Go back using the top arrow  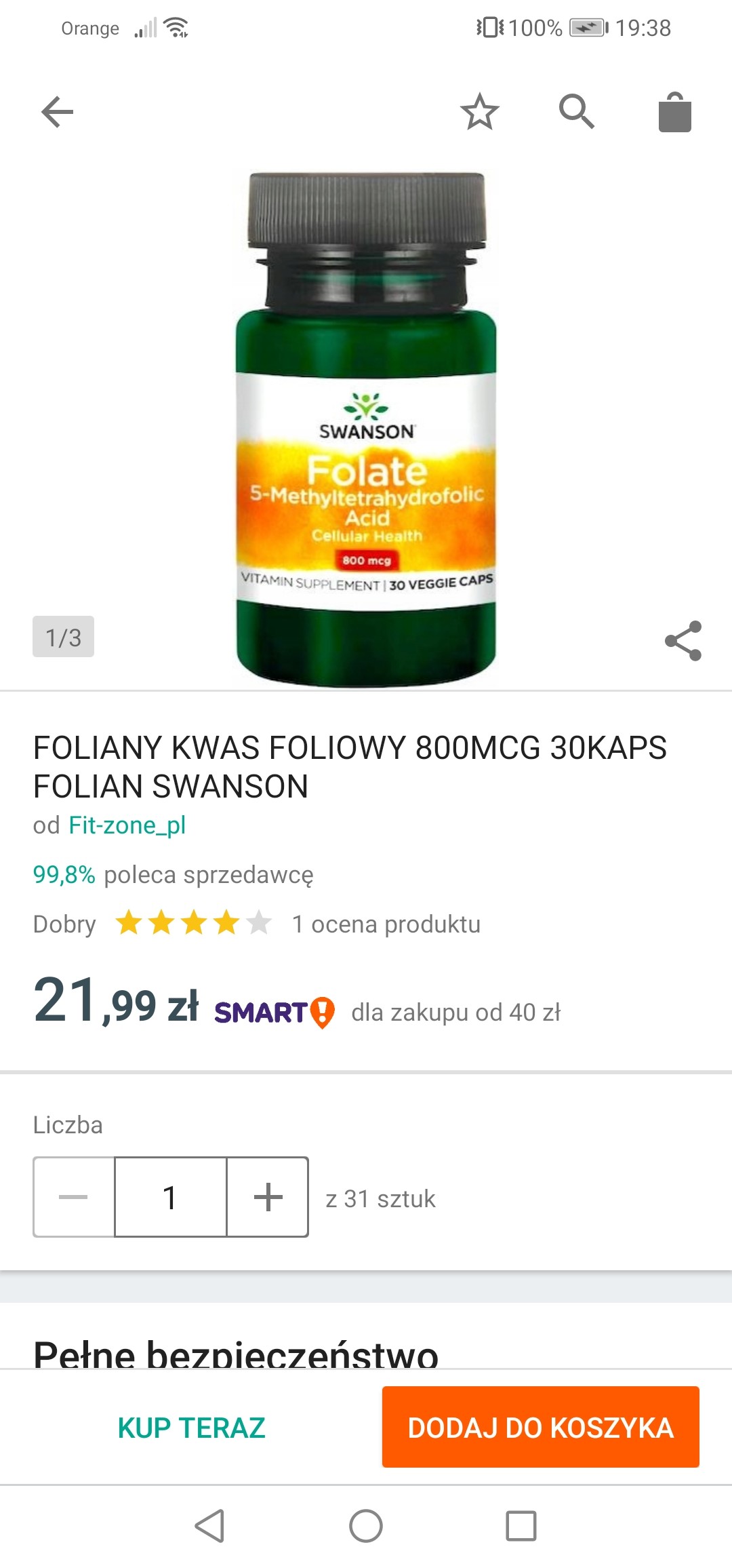(x=57, y=112)
